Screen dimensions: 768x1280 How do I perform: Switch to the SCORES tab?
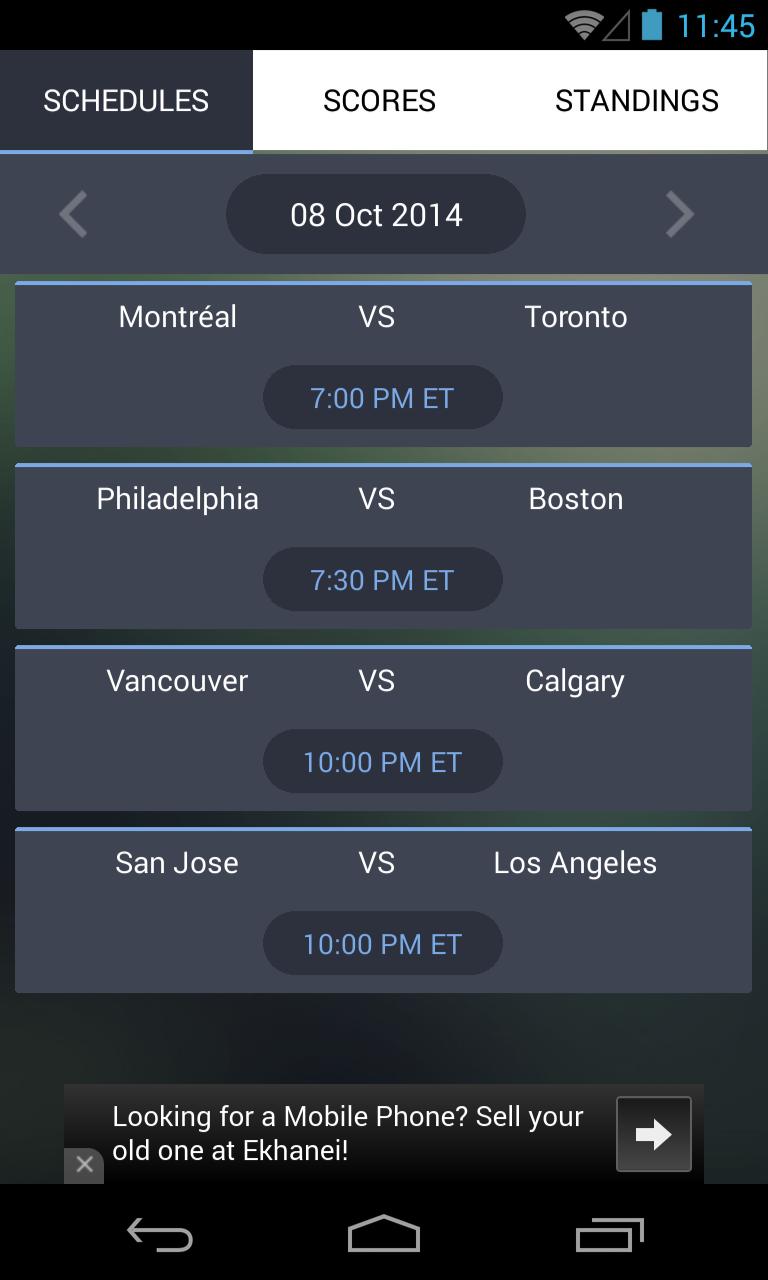point(380,100)
